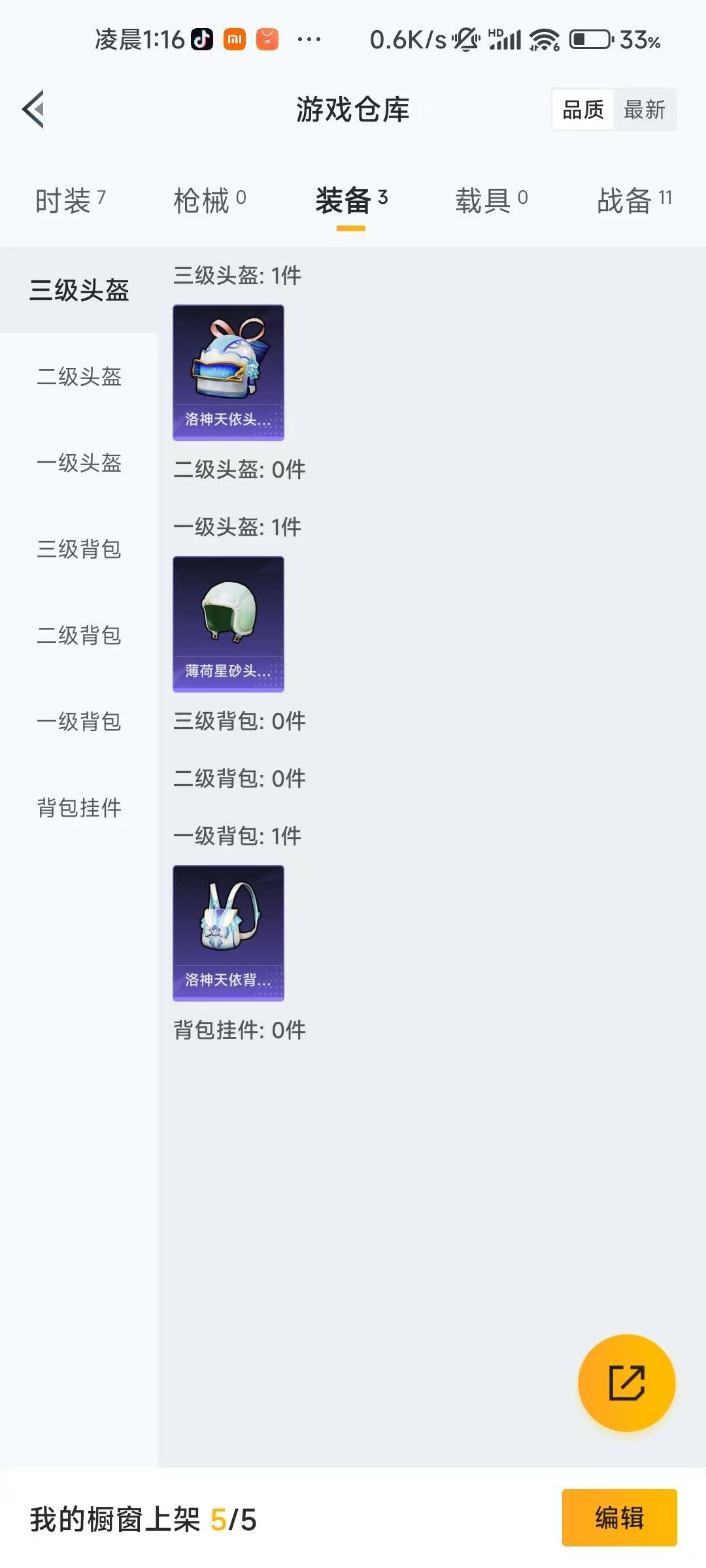Select the 洛神天依头盔 item thumbnail

[x=228, y=371]
